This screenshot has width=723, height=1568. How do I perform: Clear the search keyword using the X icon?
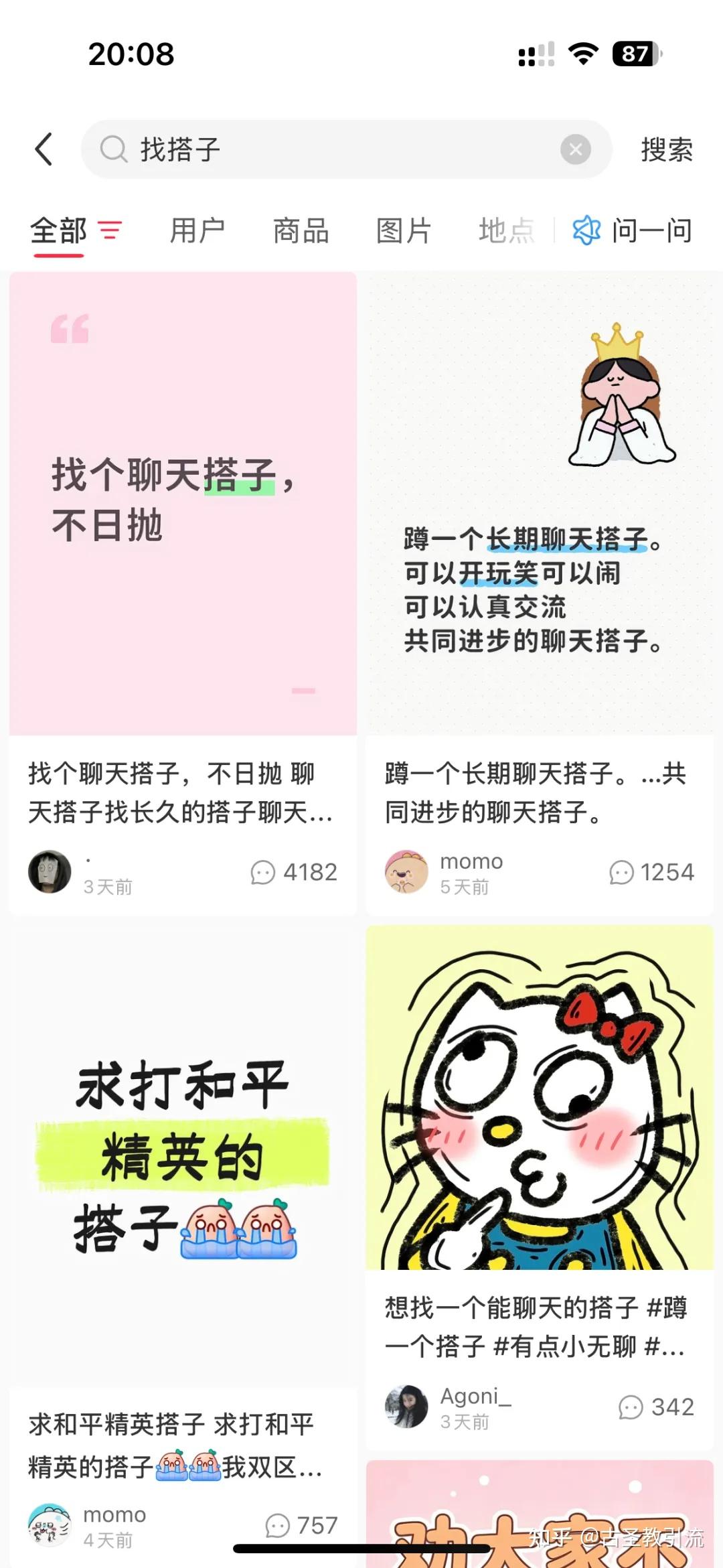(x=576, y=149)
